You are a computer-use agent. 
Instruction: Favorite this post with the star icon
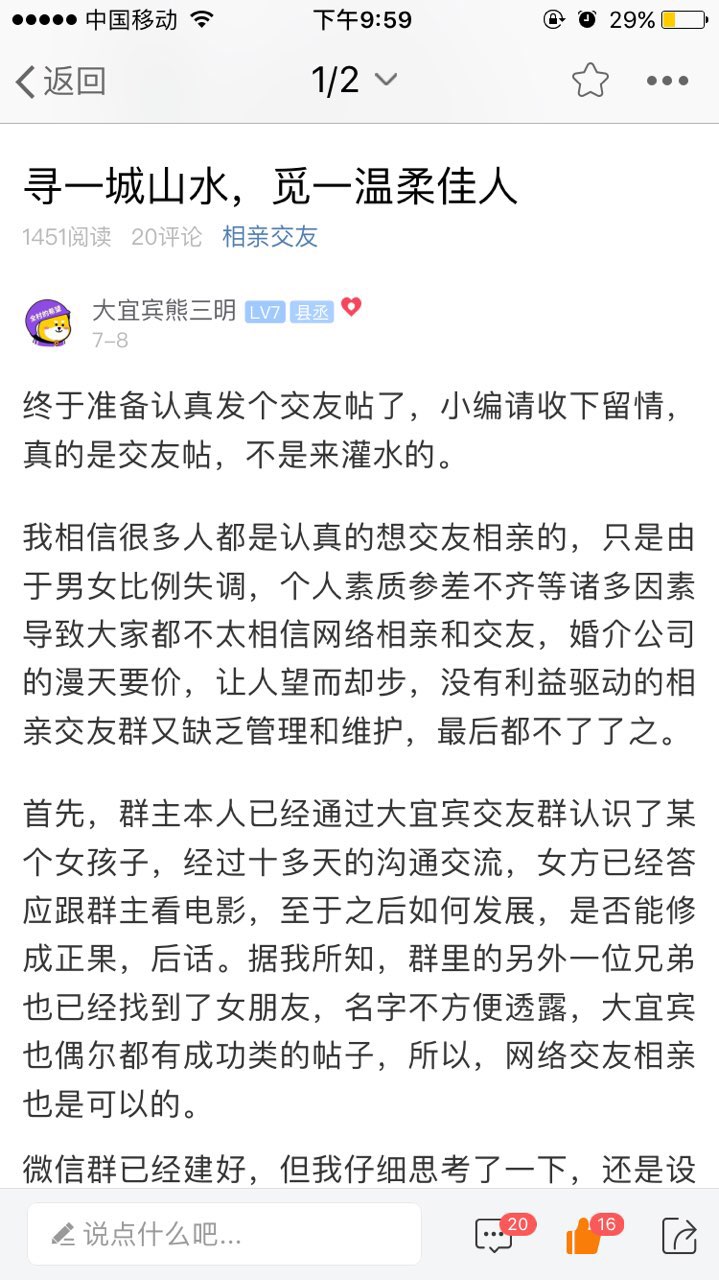[590, 81]
